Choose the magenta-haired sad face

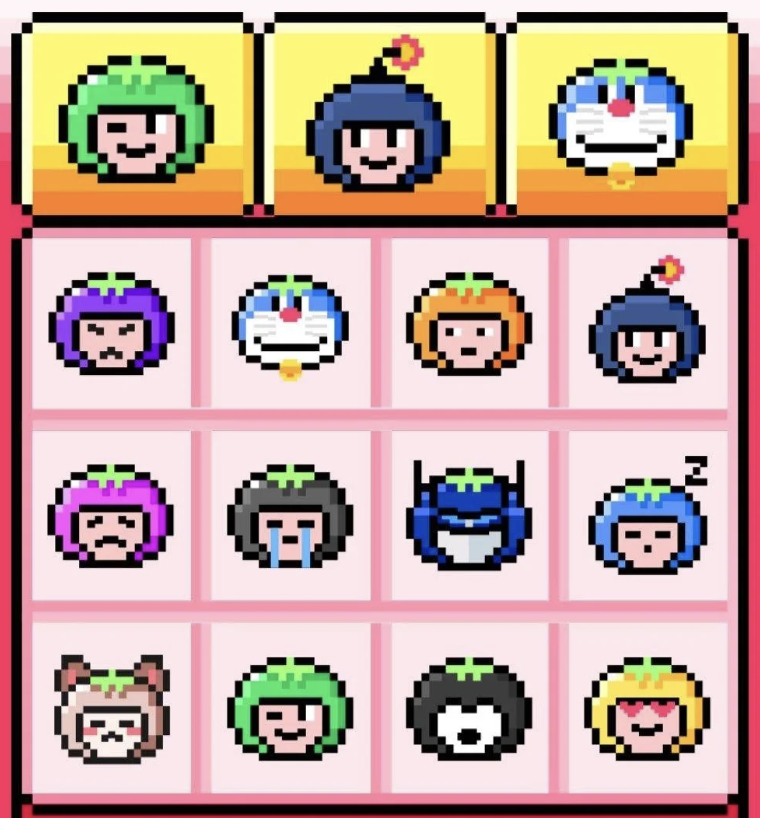[111, 516]
